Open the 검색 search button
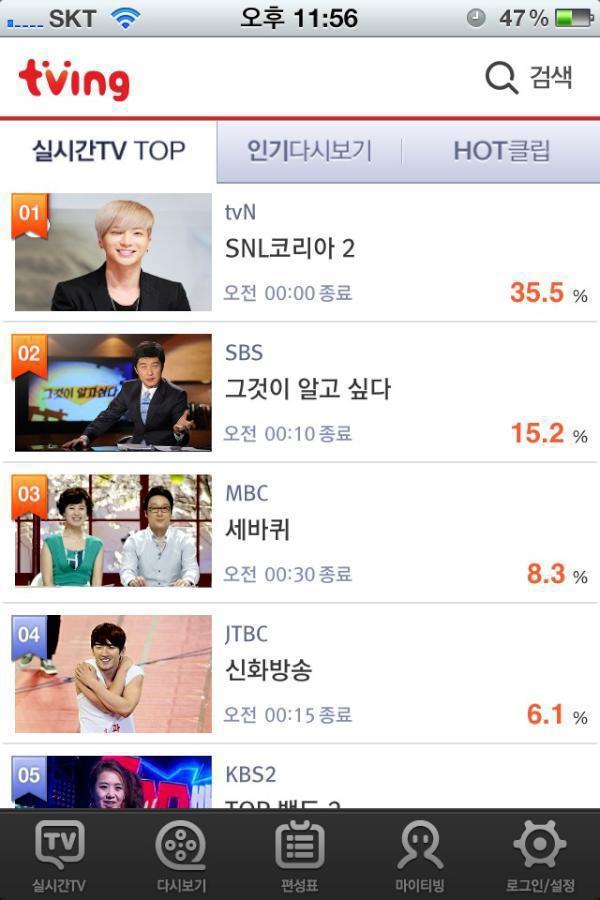 [529, 78]
